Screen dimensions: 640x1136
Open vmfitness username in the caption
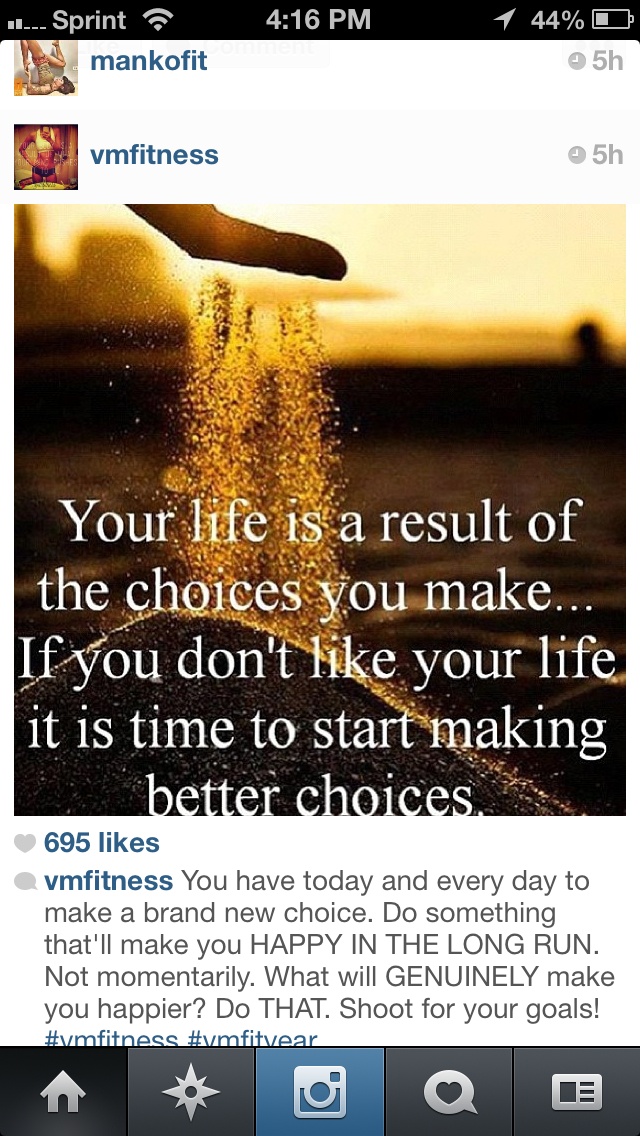108,882
